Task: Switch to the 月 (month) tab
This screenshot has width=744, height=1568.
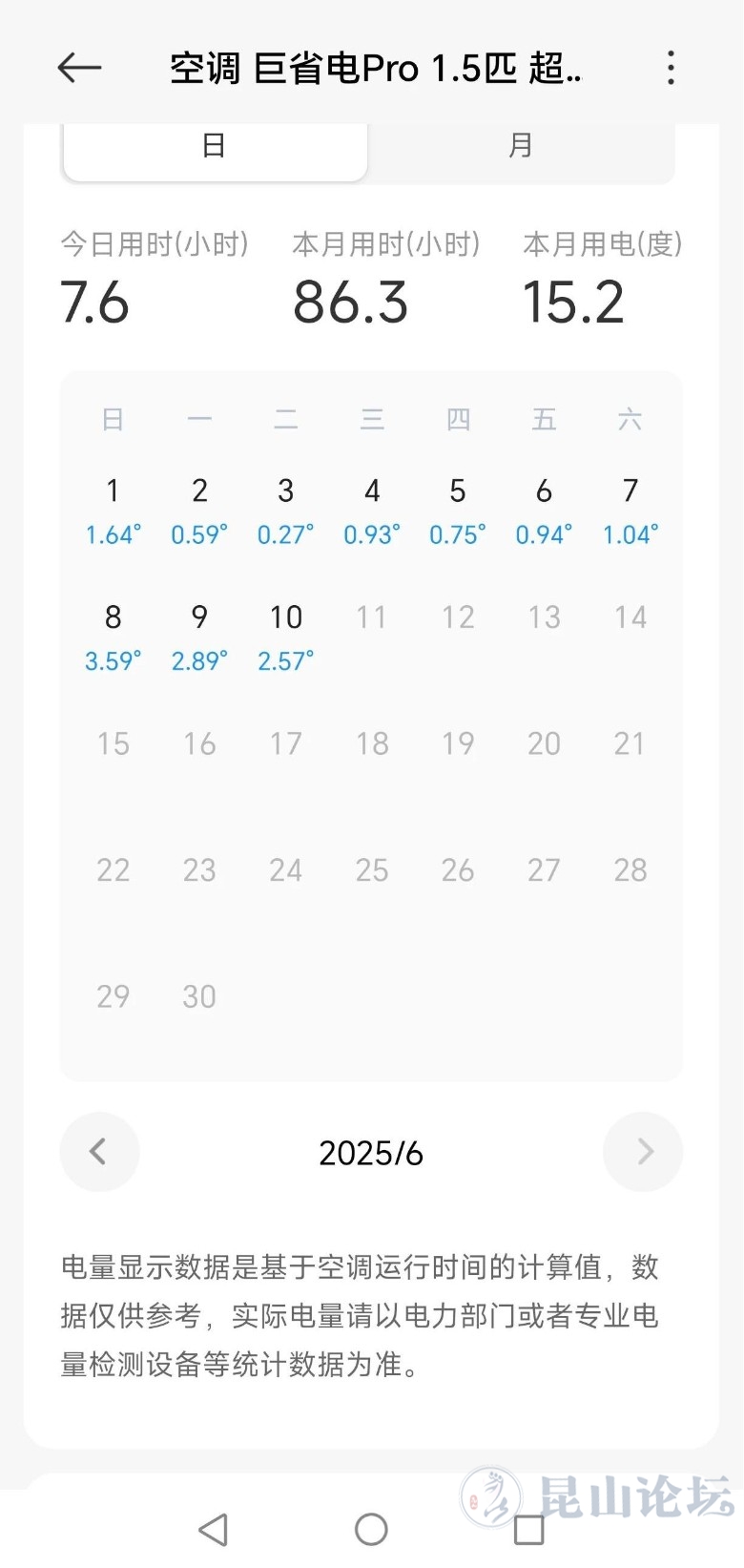Action: pos(521,146)
